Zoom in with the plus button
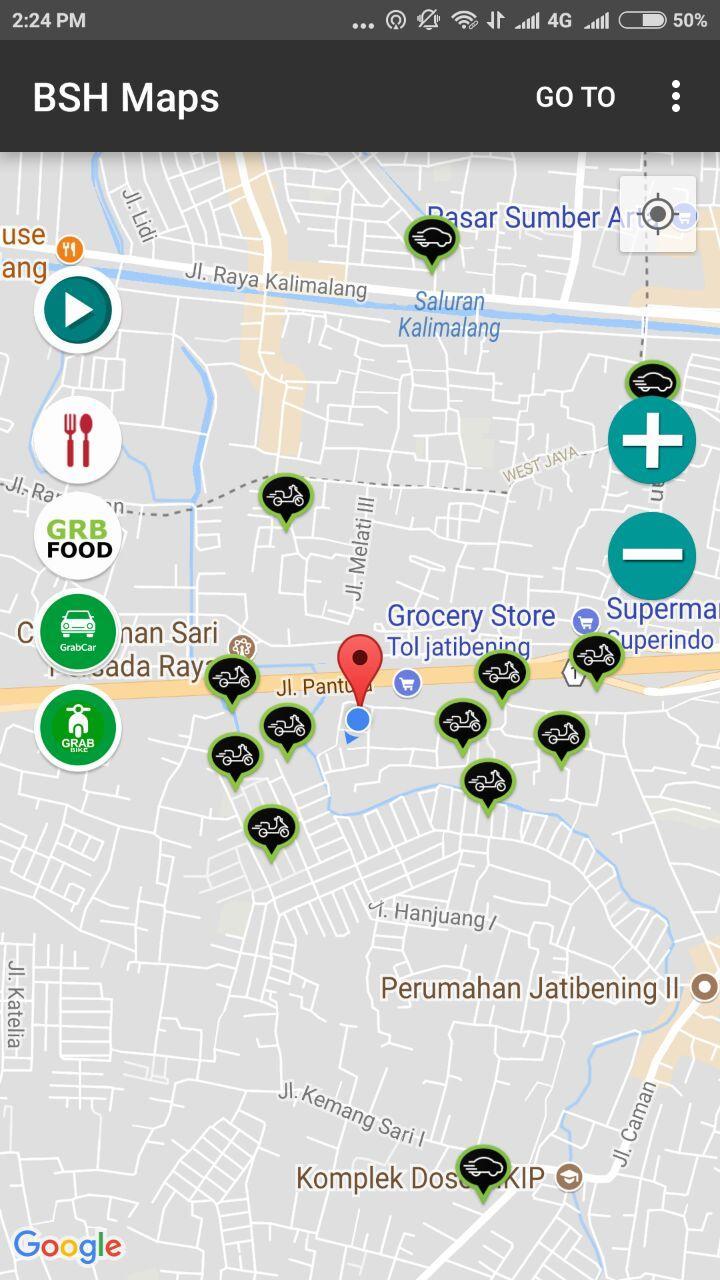Screen dimensions: 720x1280 pos(652,440)
